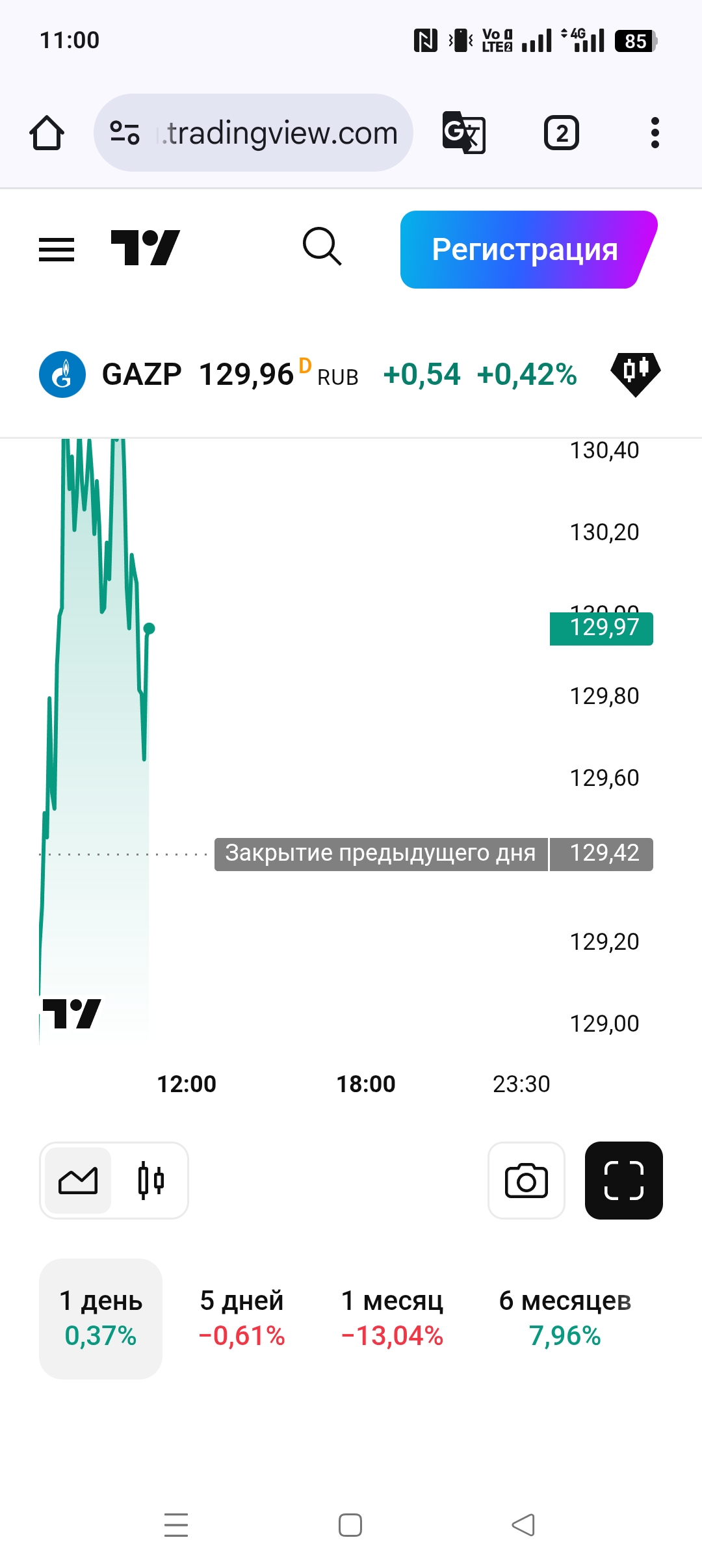This screenshot has height=1568, width=702.
Task: Go back using the system back button
Action: click(523, 1524)
